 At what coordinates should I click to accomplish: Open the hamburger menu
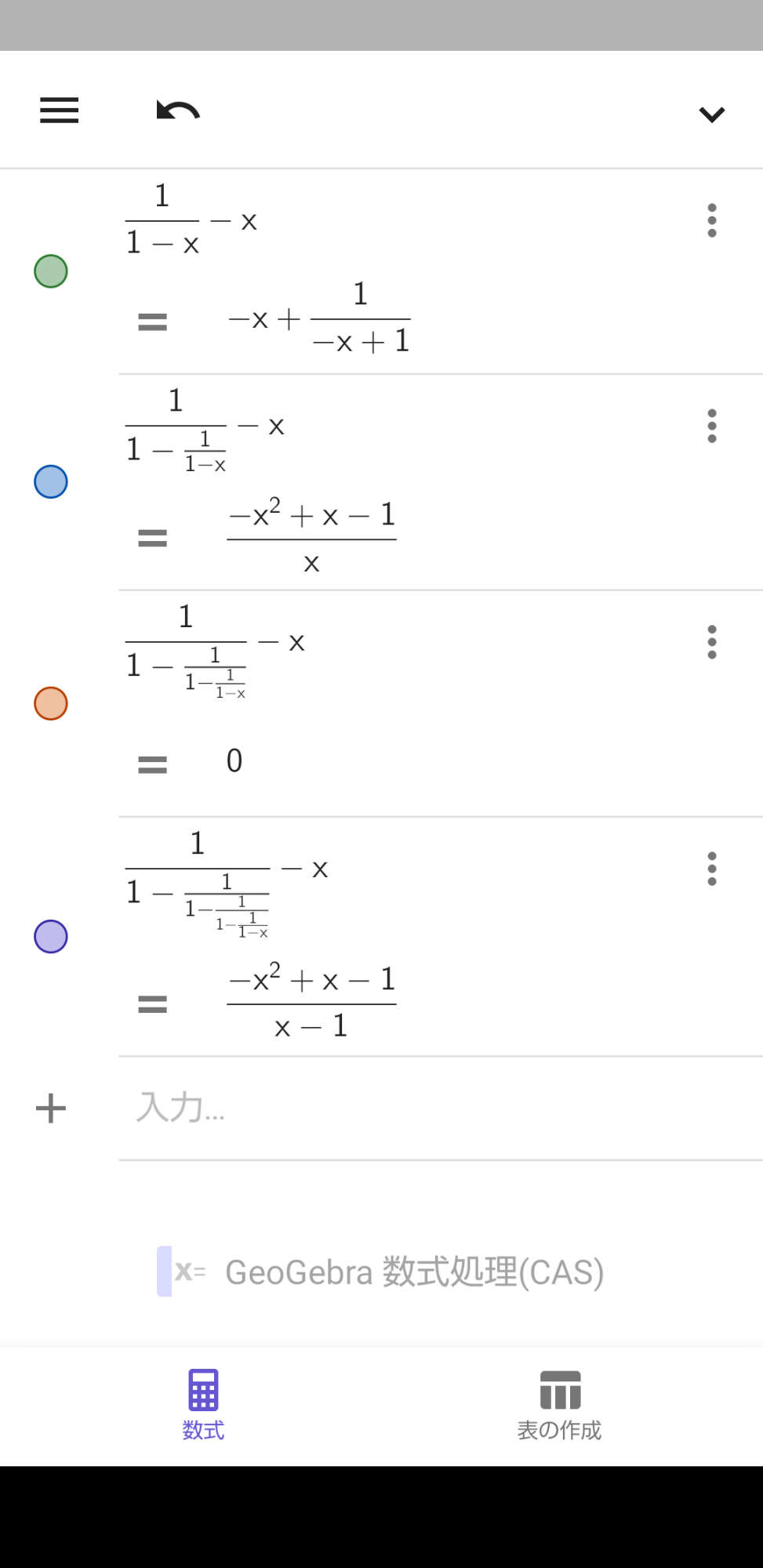pos(60,111)
